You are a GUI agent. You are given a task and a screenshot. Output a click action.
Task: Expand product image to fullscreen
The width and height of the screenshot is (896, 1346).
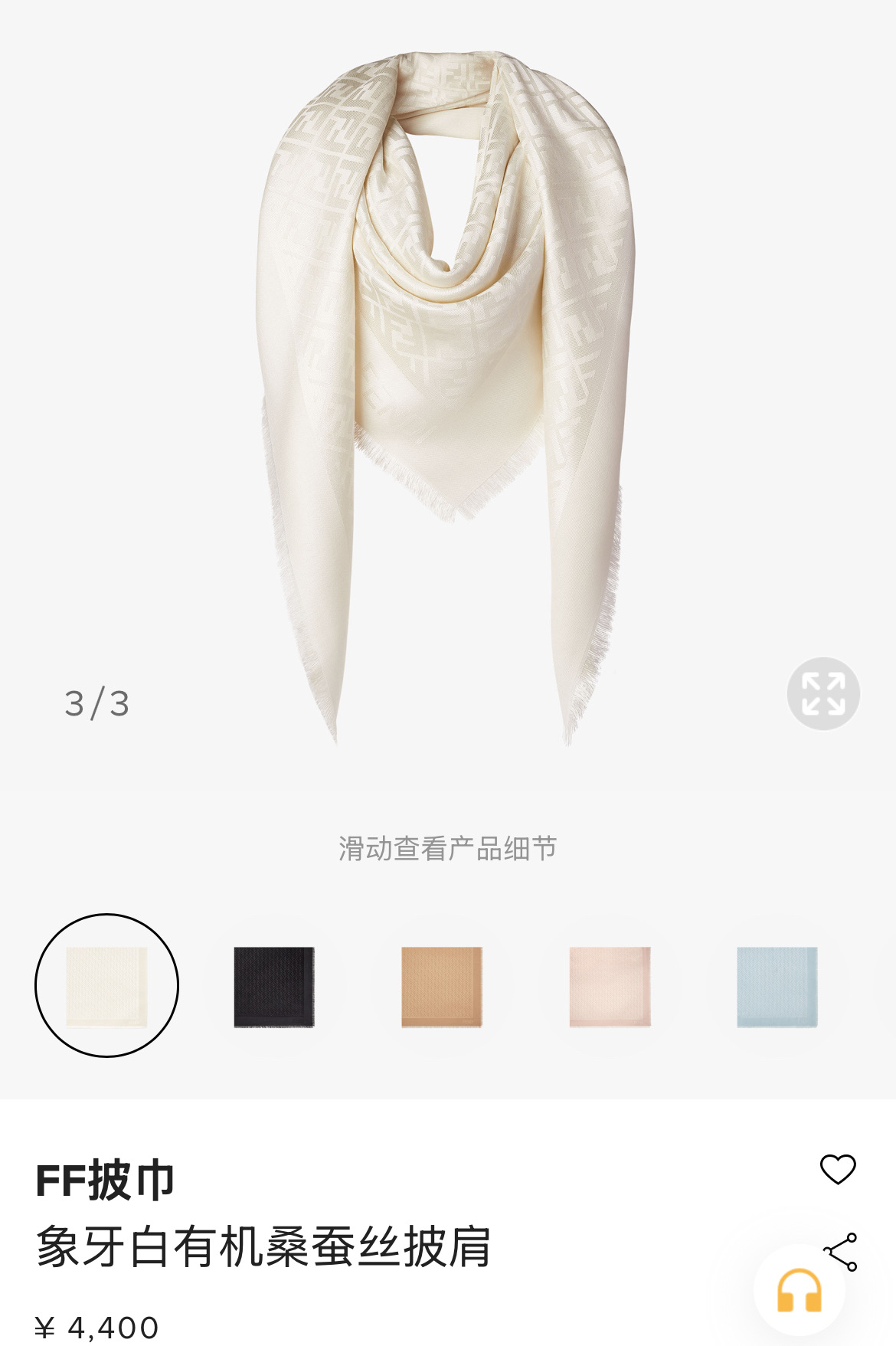823,693
